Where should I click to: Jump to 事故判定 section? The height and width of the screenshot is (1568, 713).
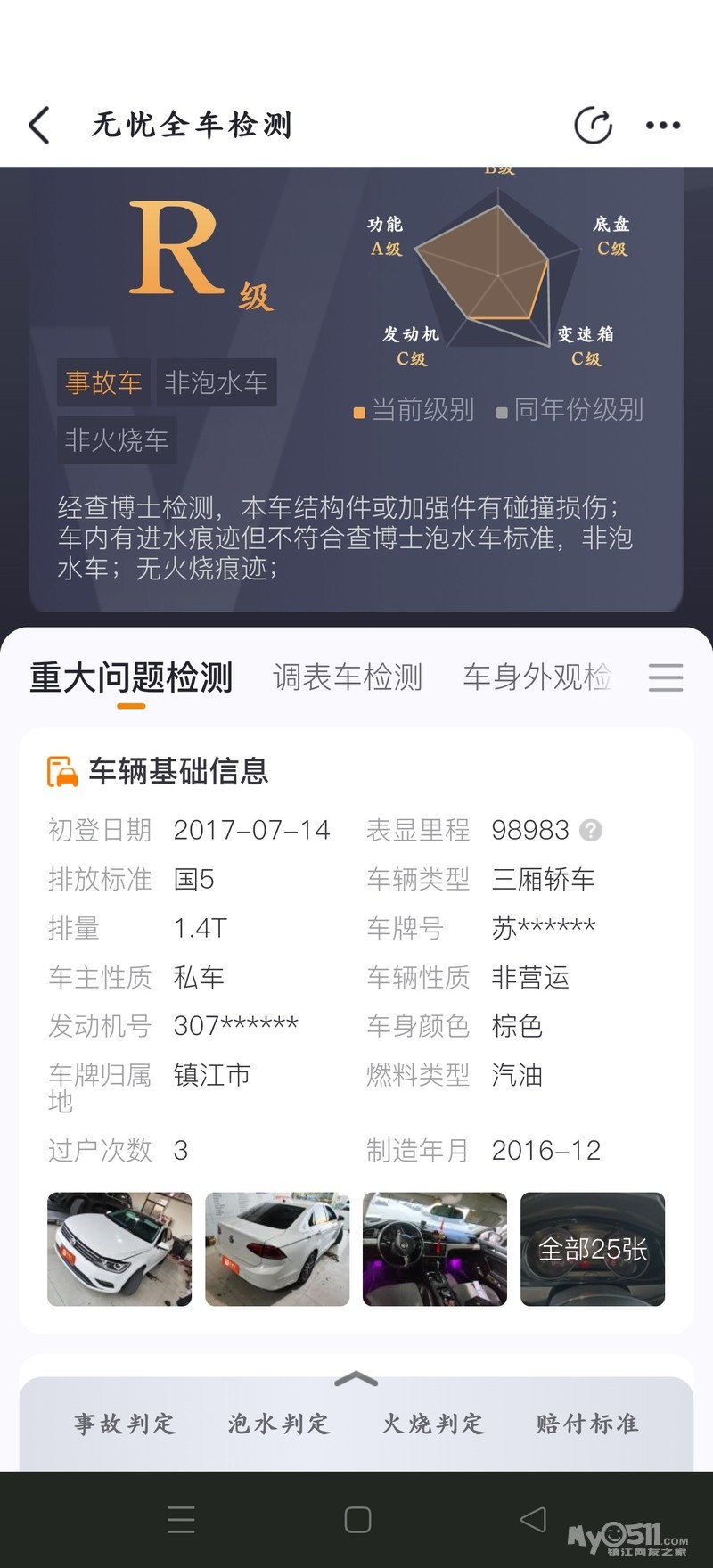tap(125, 1424)
